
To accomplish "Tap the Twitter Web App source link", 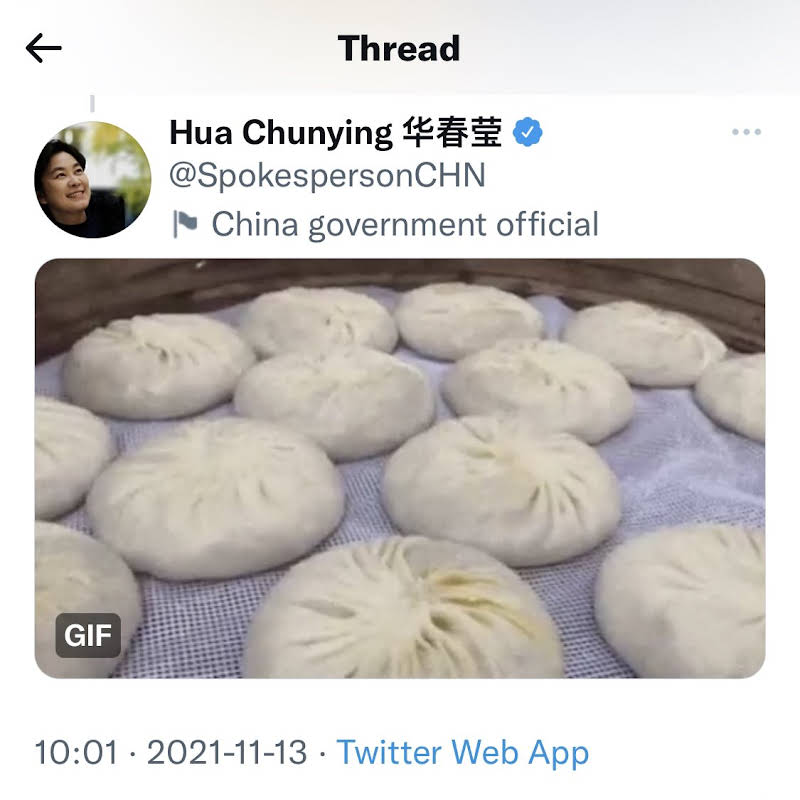I will [x=463, y=753].
